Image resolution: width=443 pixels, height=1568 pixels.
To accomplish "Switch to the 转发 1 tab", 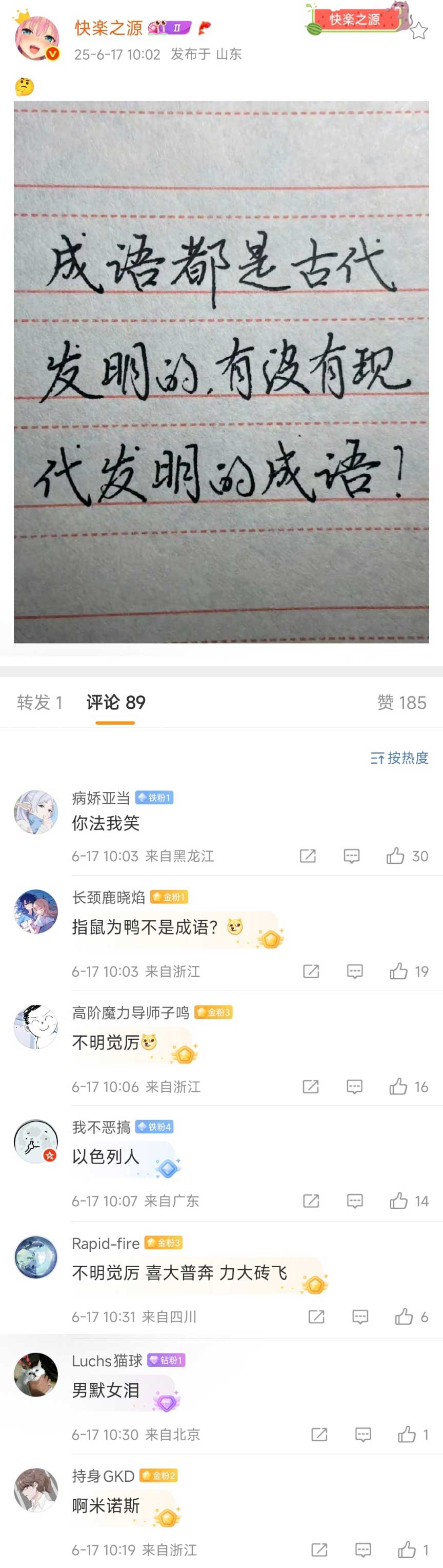I will (39, 703).
